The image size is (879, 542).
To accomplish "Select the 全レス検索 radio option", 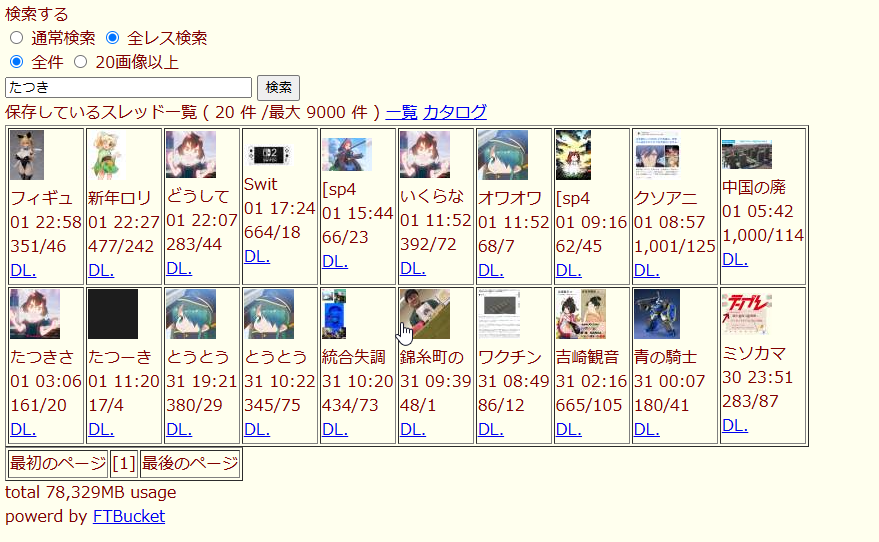I will (x=113, y=38).
